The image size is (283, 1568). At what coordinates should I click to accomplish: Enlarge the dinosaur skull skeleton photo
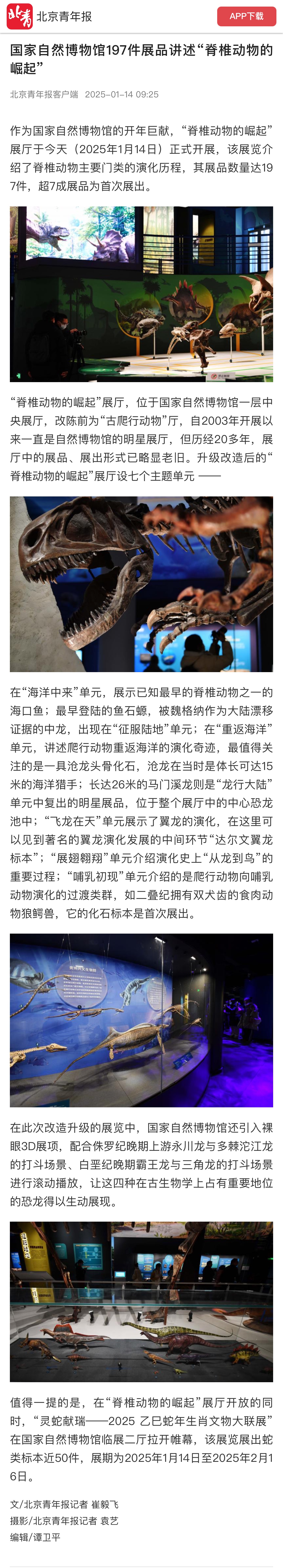point(141,584)
